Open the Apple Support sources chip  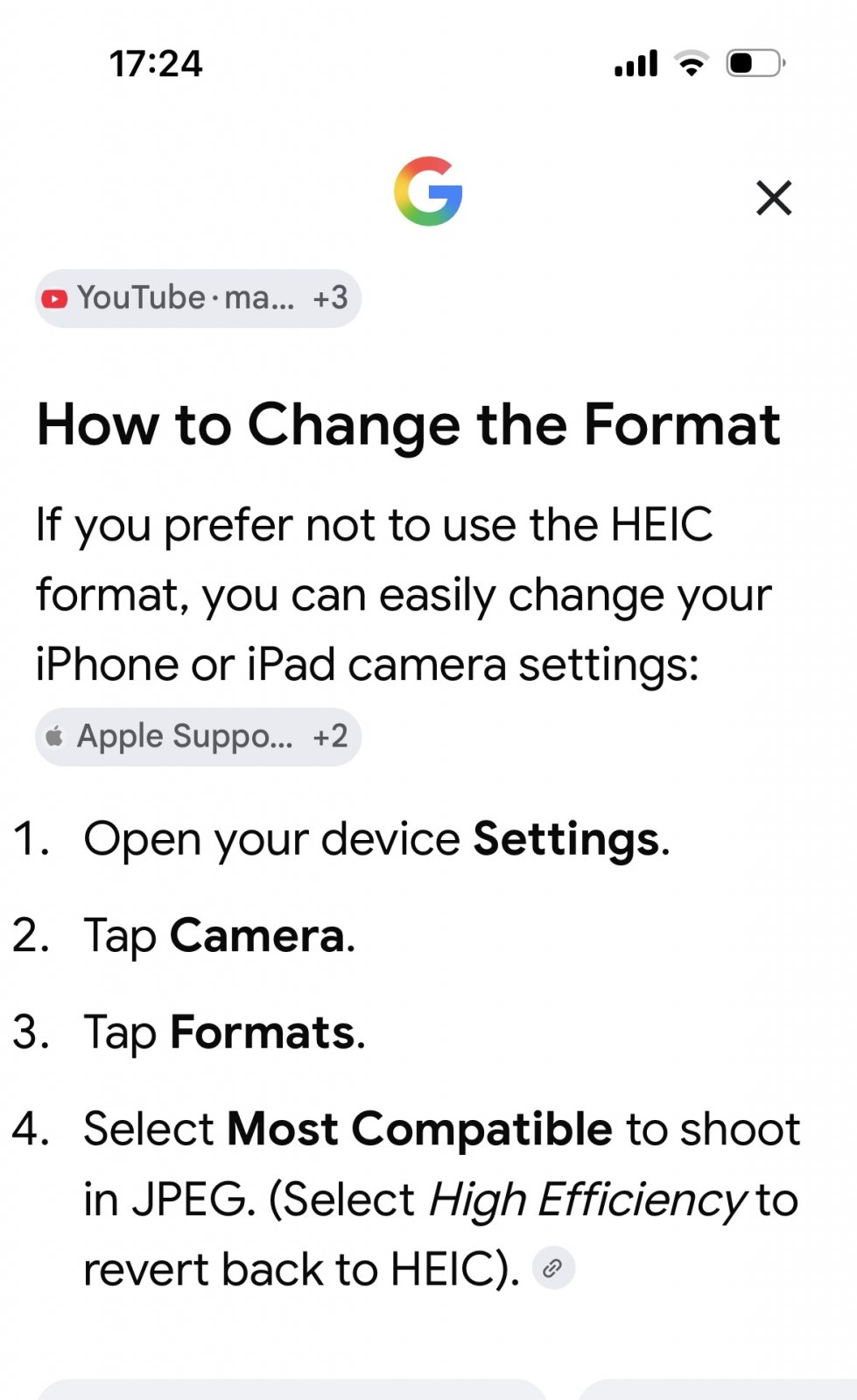click(198, 737)
